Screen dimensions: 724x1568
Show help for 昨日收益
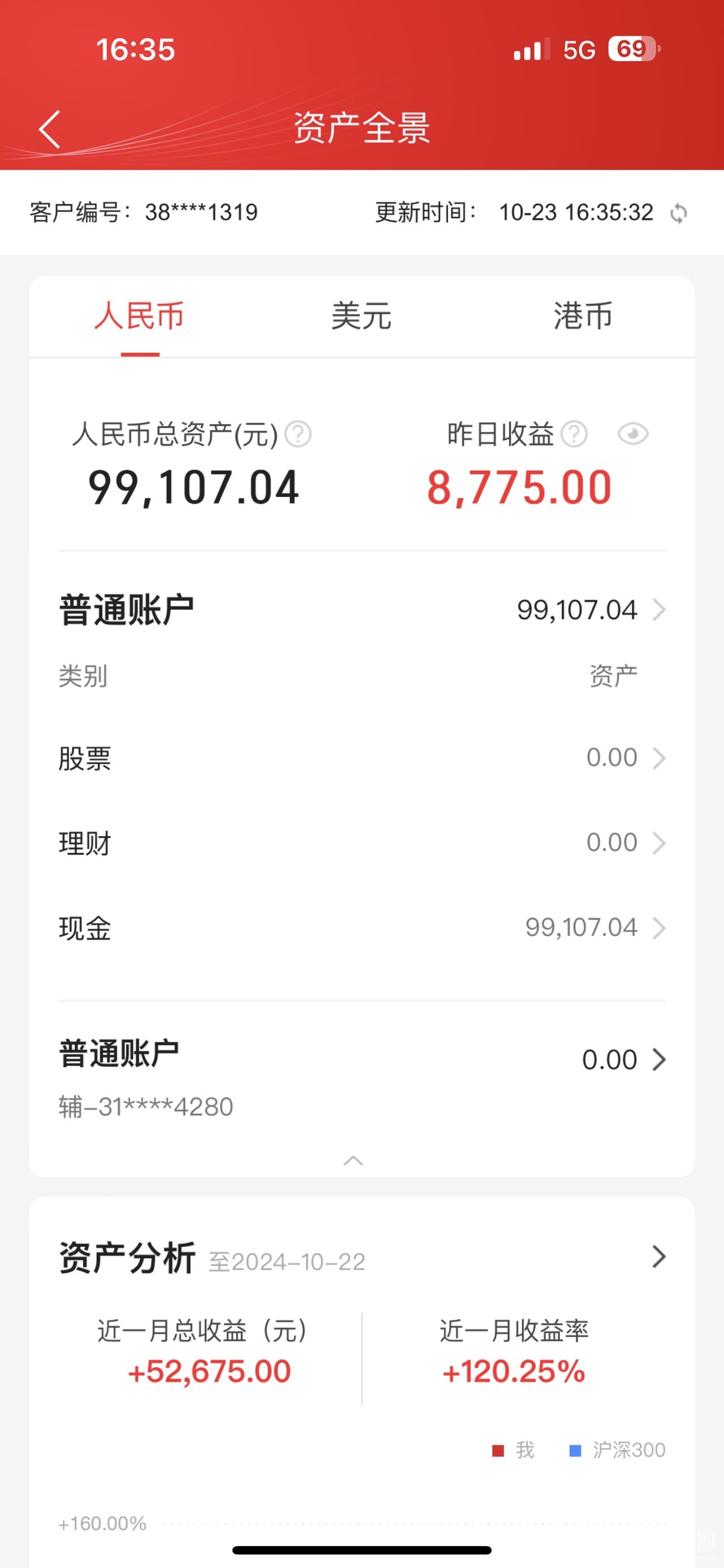[x=574, y=435]
